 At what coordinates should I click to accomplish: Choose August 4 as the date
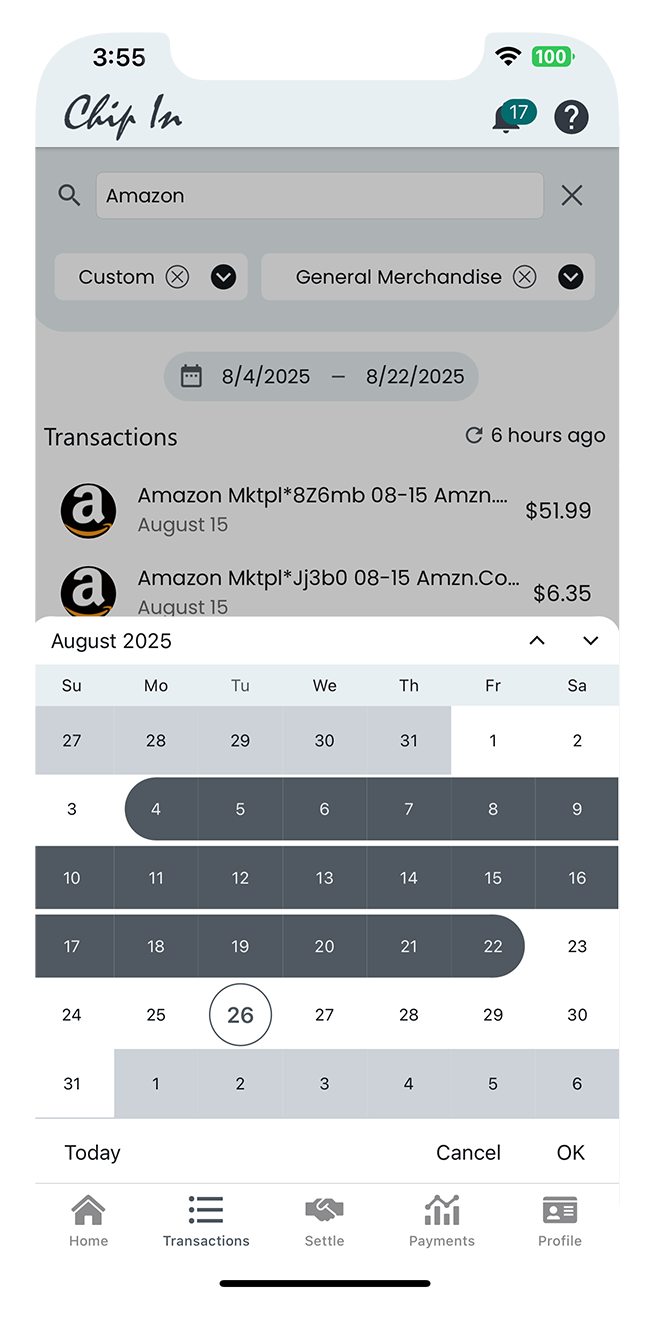(156, 809)
